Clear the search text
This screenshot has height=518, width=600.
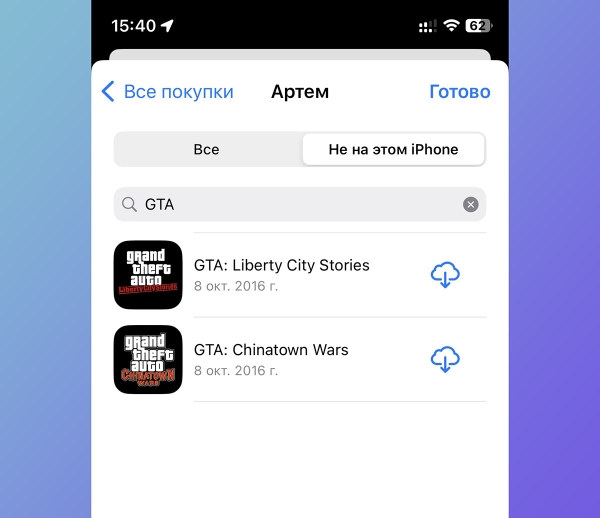(x=470, y=205)
